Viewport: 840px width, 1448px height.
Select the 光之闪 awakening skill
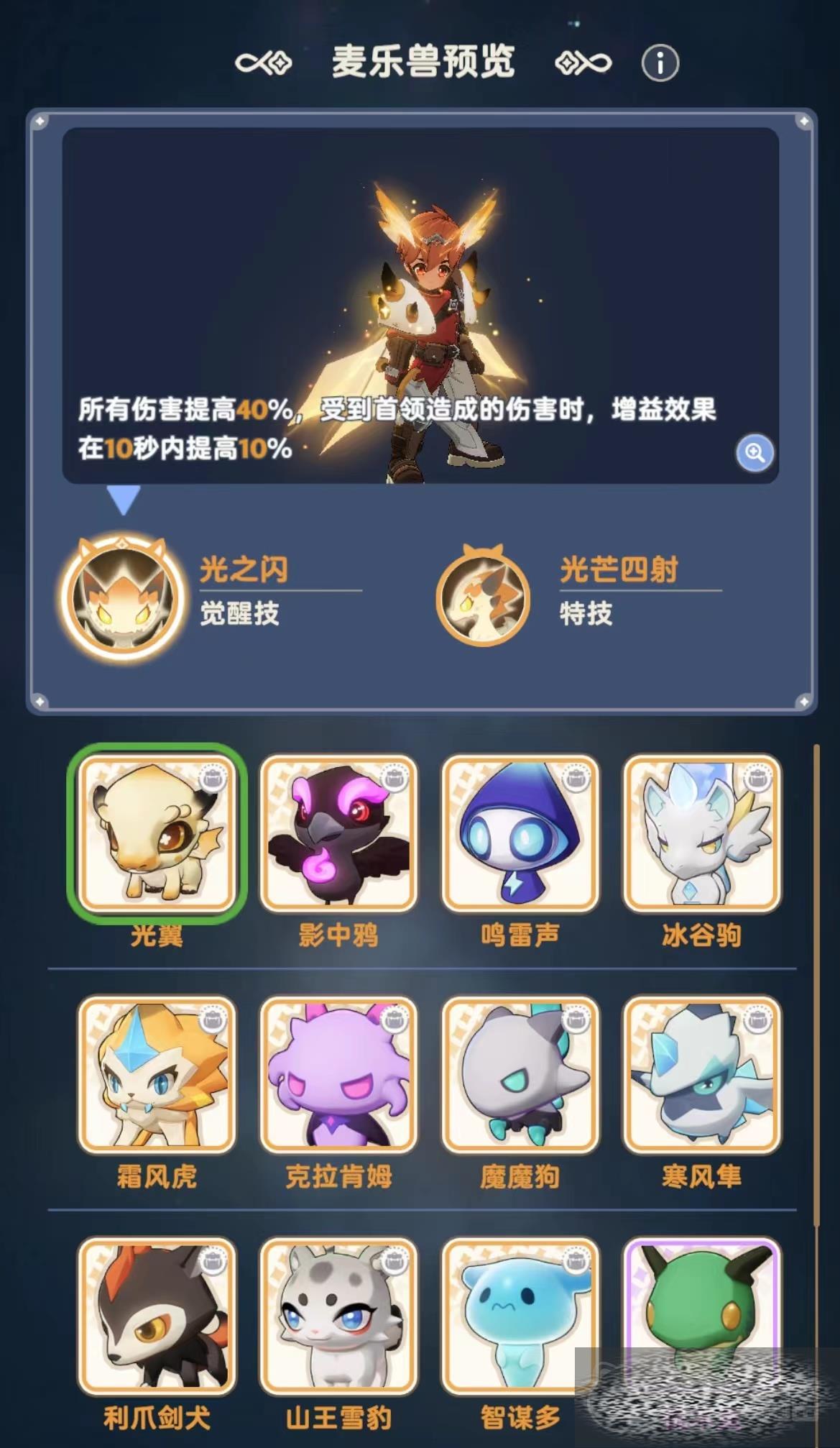124,597
